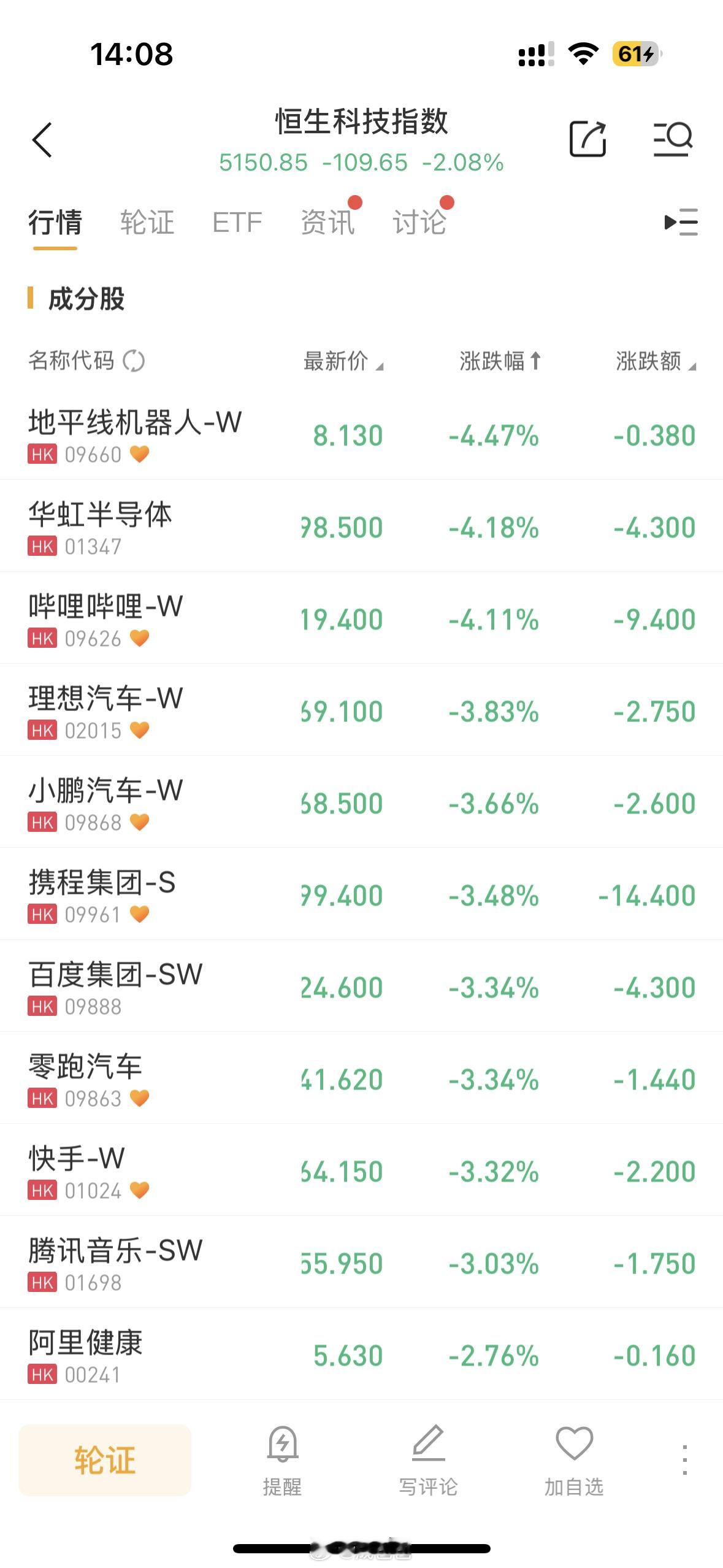Open 携程集团-S stock details

click(361, 894)
